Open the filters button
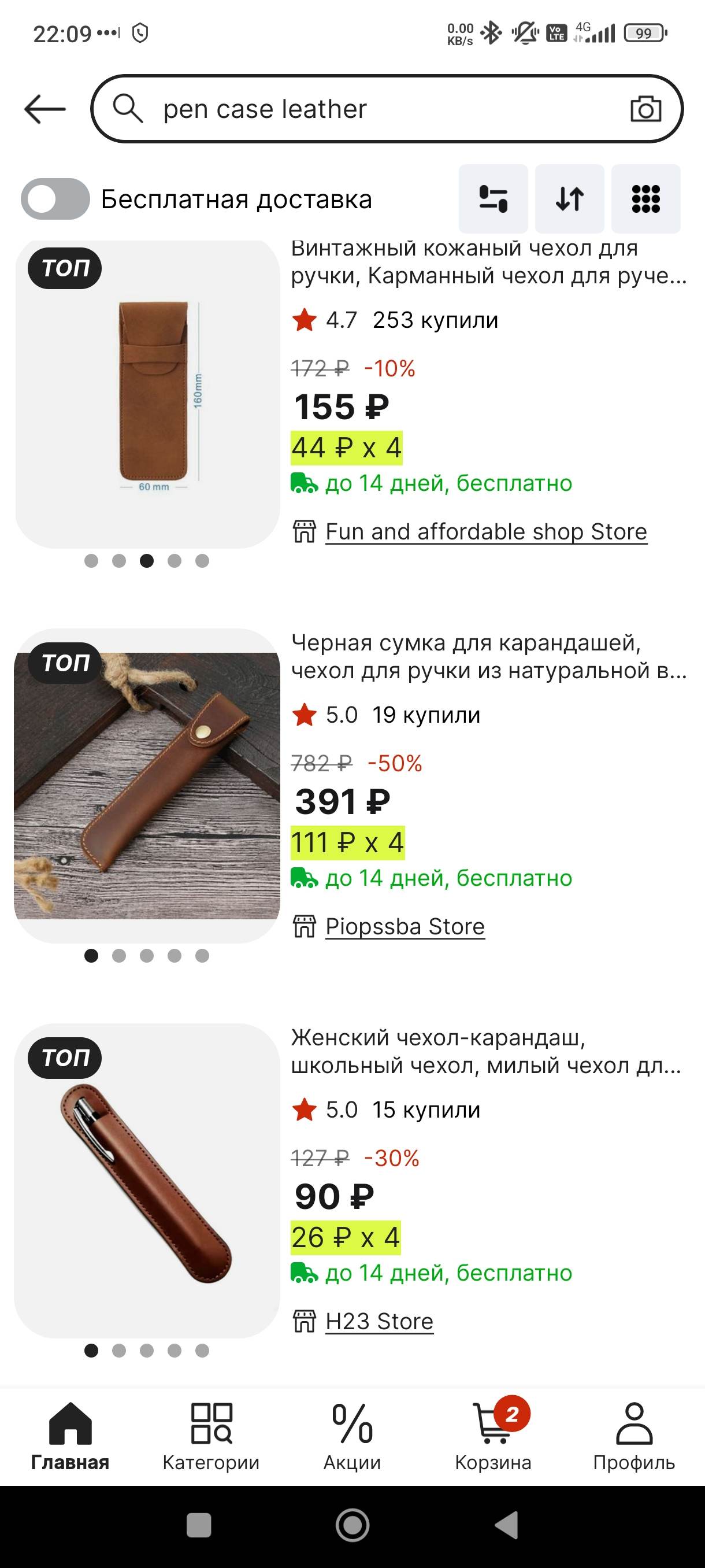Image resolution: width=705 pixels, height=1568 pixels. (493, 198)
